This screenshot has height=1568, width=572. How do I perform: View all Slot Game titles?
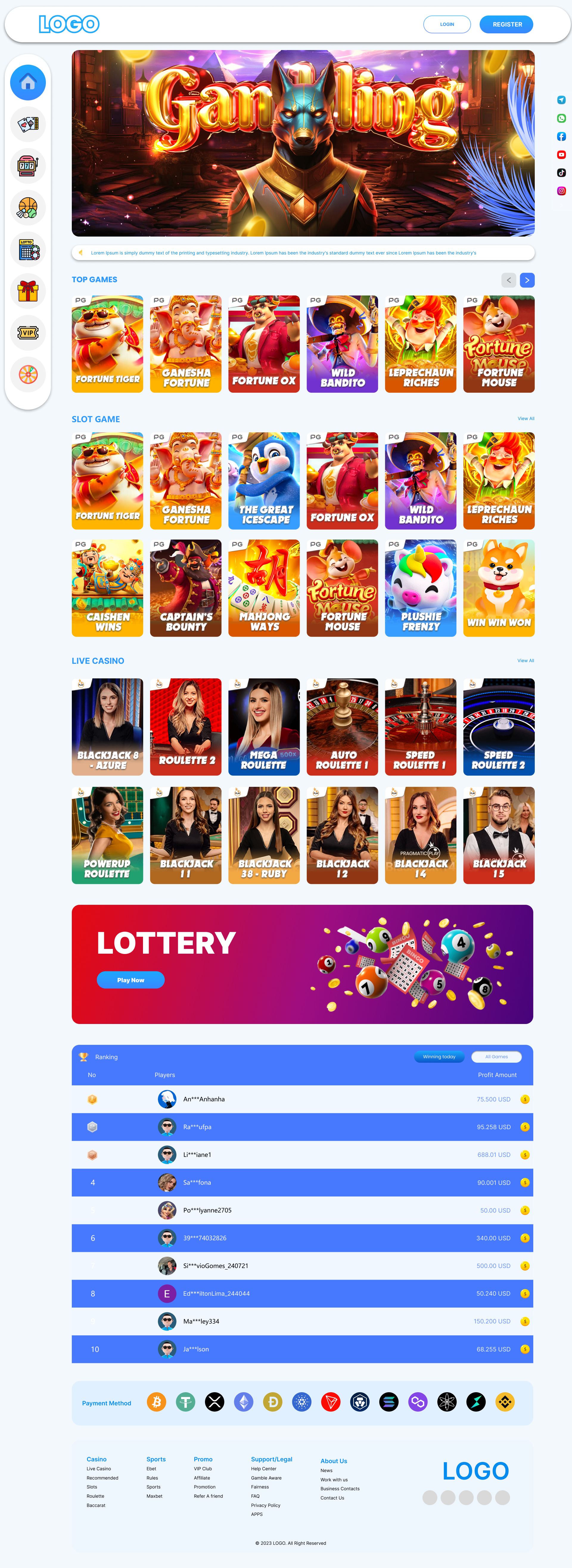pos(526,419)
